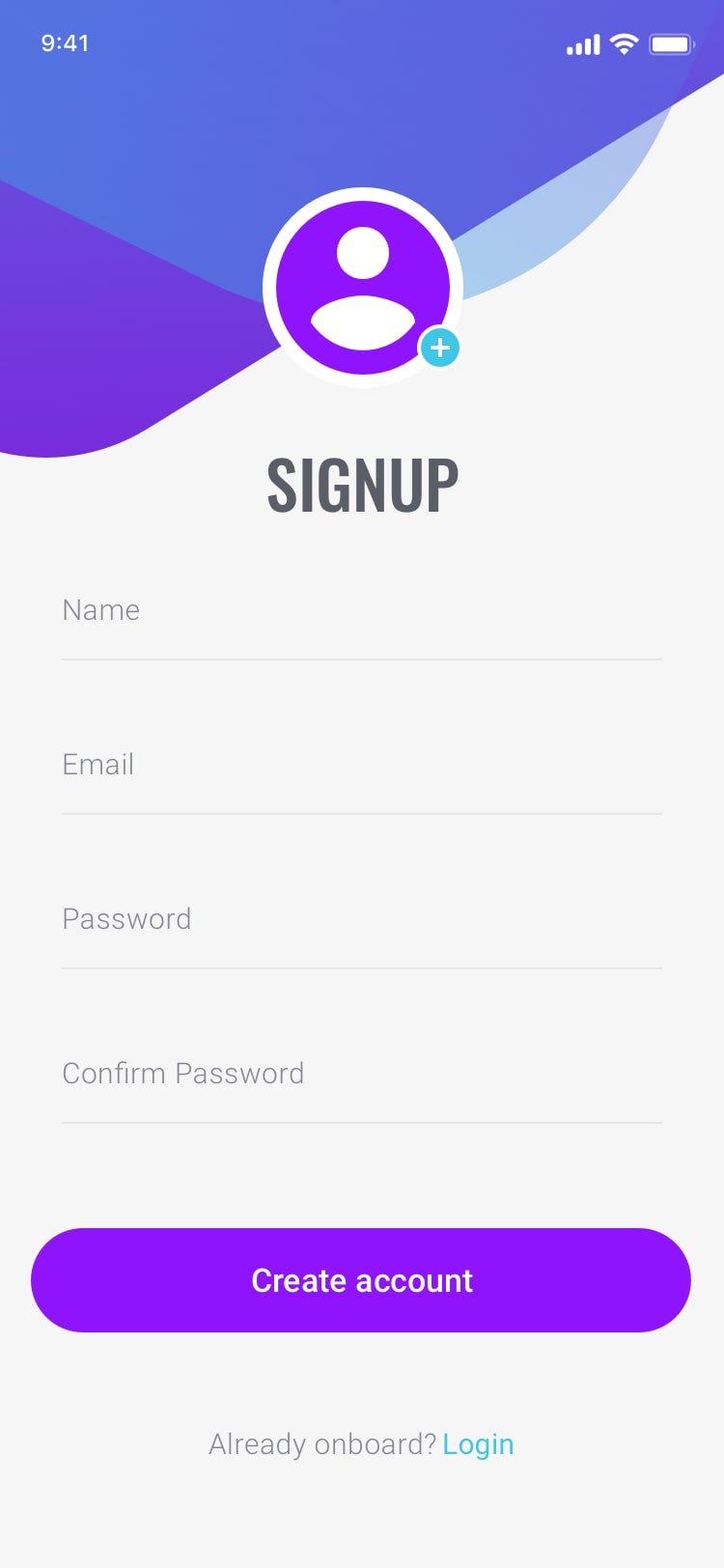Image resolution: width=724 pixels, height=1568 pixels.
Task: Tap the plus icon to add photo
Action: (440, 348)
